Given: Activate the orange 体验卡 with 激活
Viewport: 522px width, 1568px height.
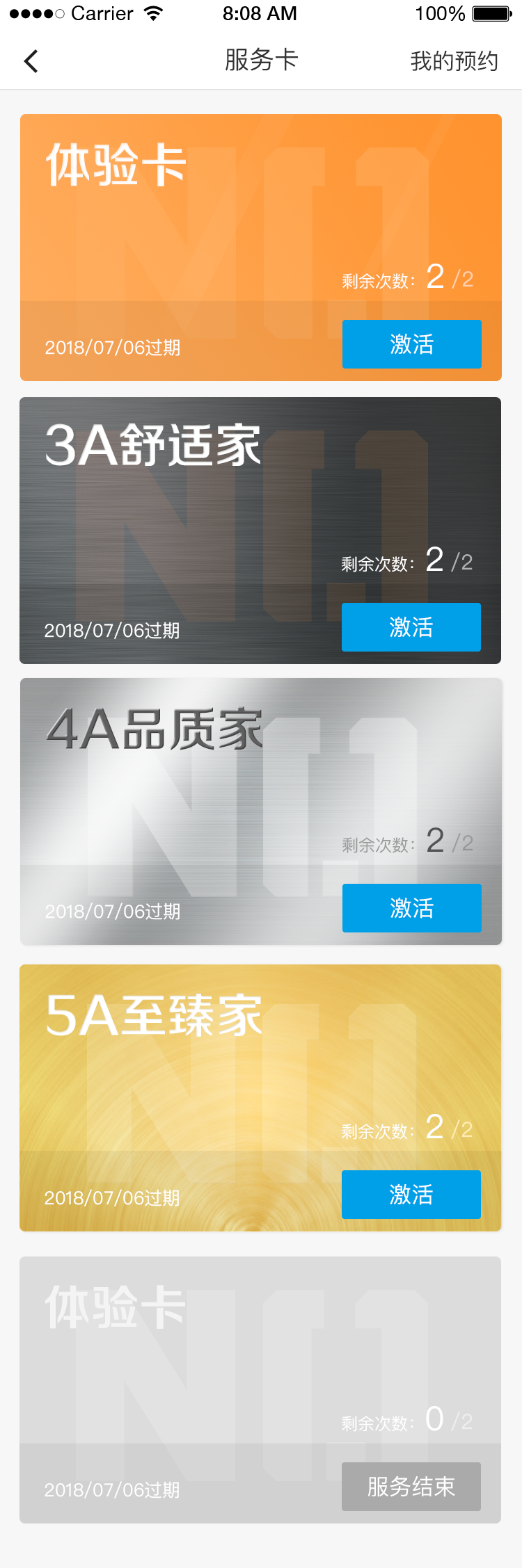Looking at the screenshot, I should [411, 344].
